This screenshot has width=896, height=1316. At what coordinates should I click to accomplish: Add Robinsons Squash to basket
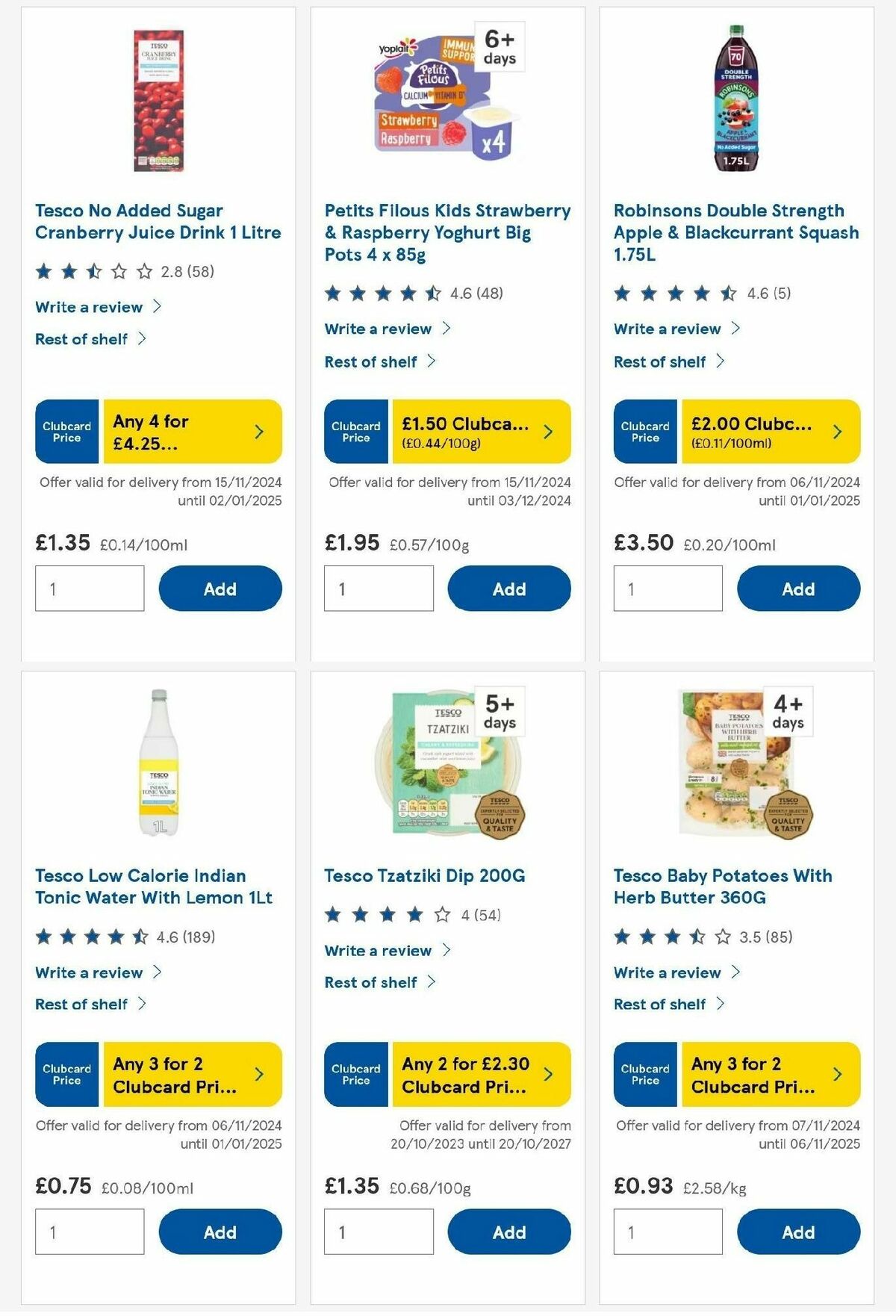pos(798,589)
